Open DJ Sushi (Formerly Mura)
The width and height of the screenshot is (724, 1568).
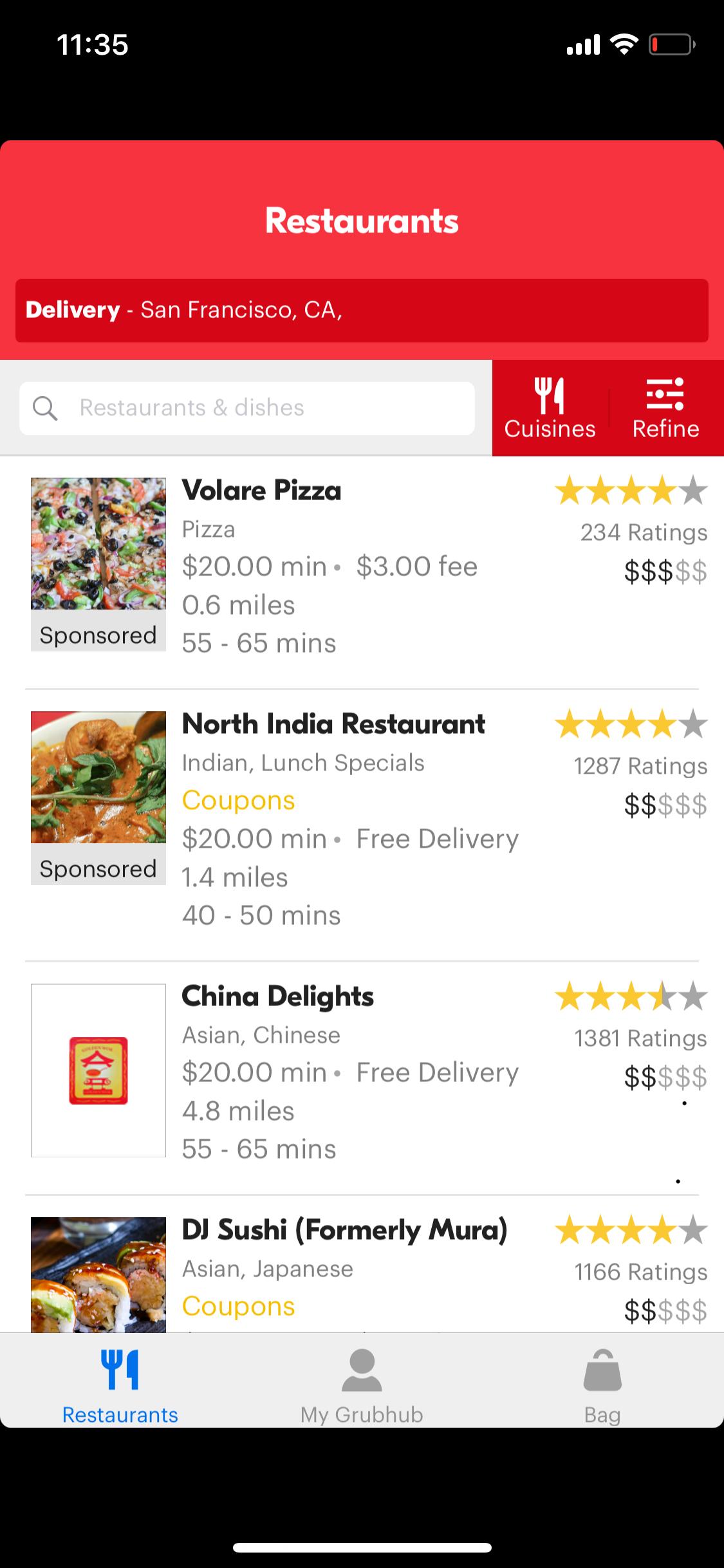click(344, 1231)
